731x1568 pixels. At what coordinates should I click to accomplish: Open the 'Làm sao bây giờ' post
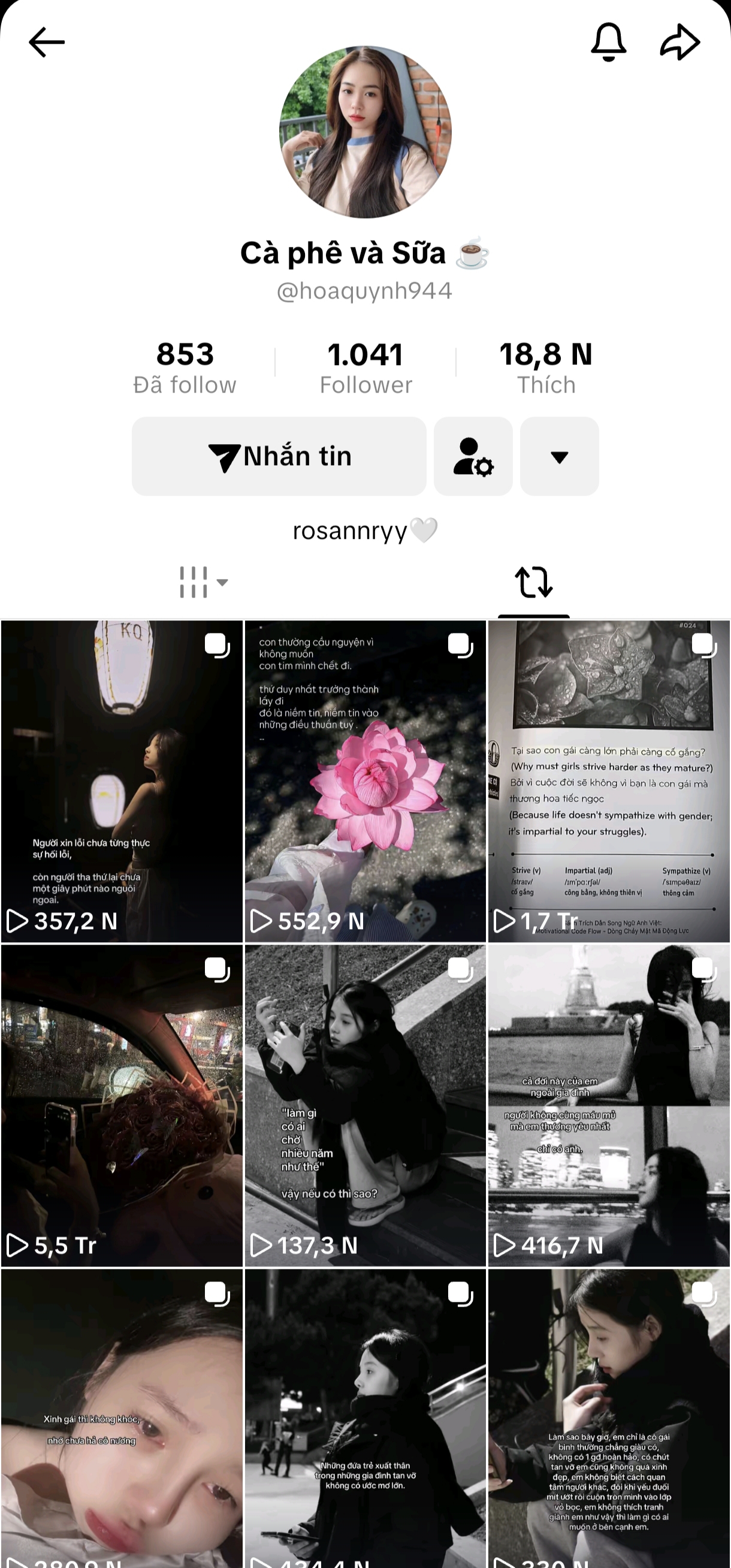tap(609, 1418)
